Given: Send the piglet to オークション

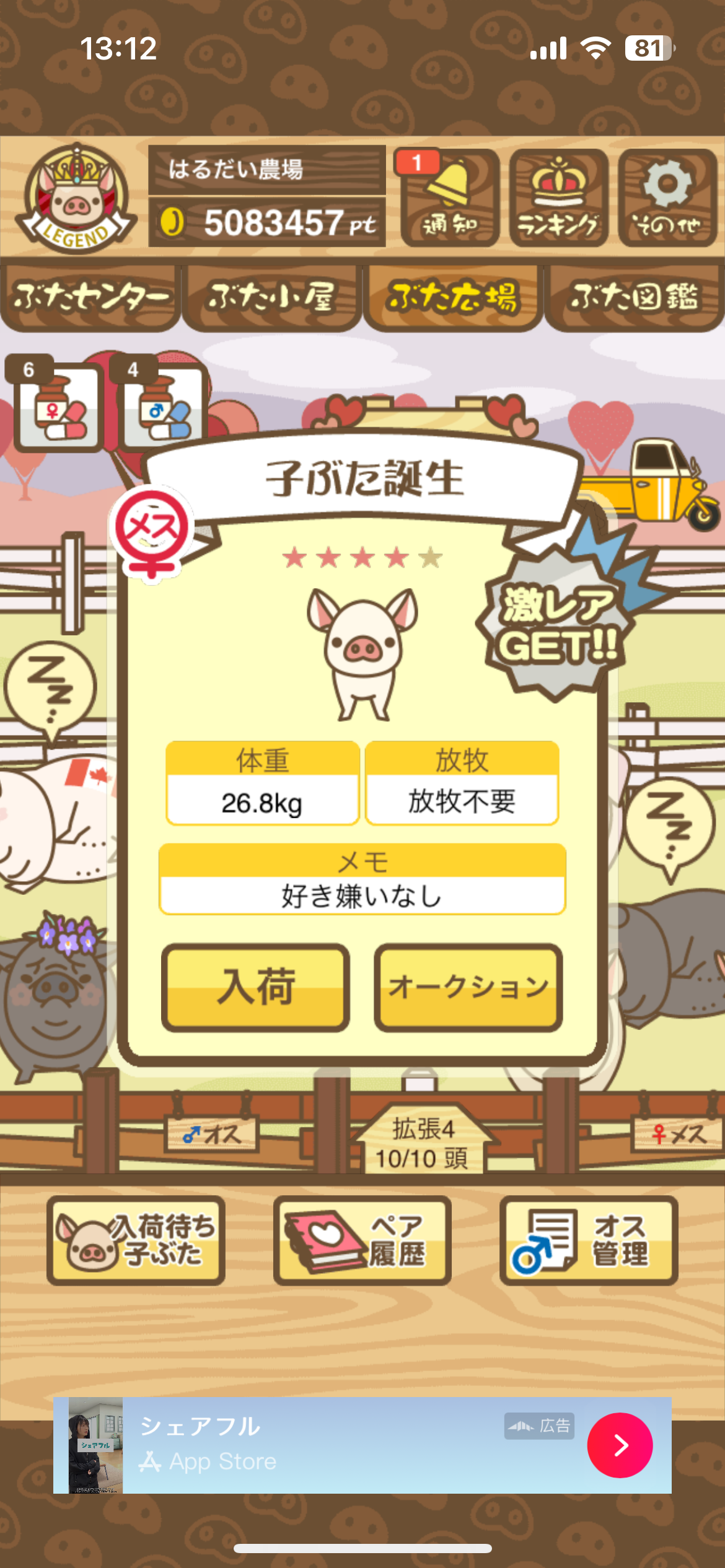Looking at the screenshot, I should pyautogui.click(x=468, y=987).
